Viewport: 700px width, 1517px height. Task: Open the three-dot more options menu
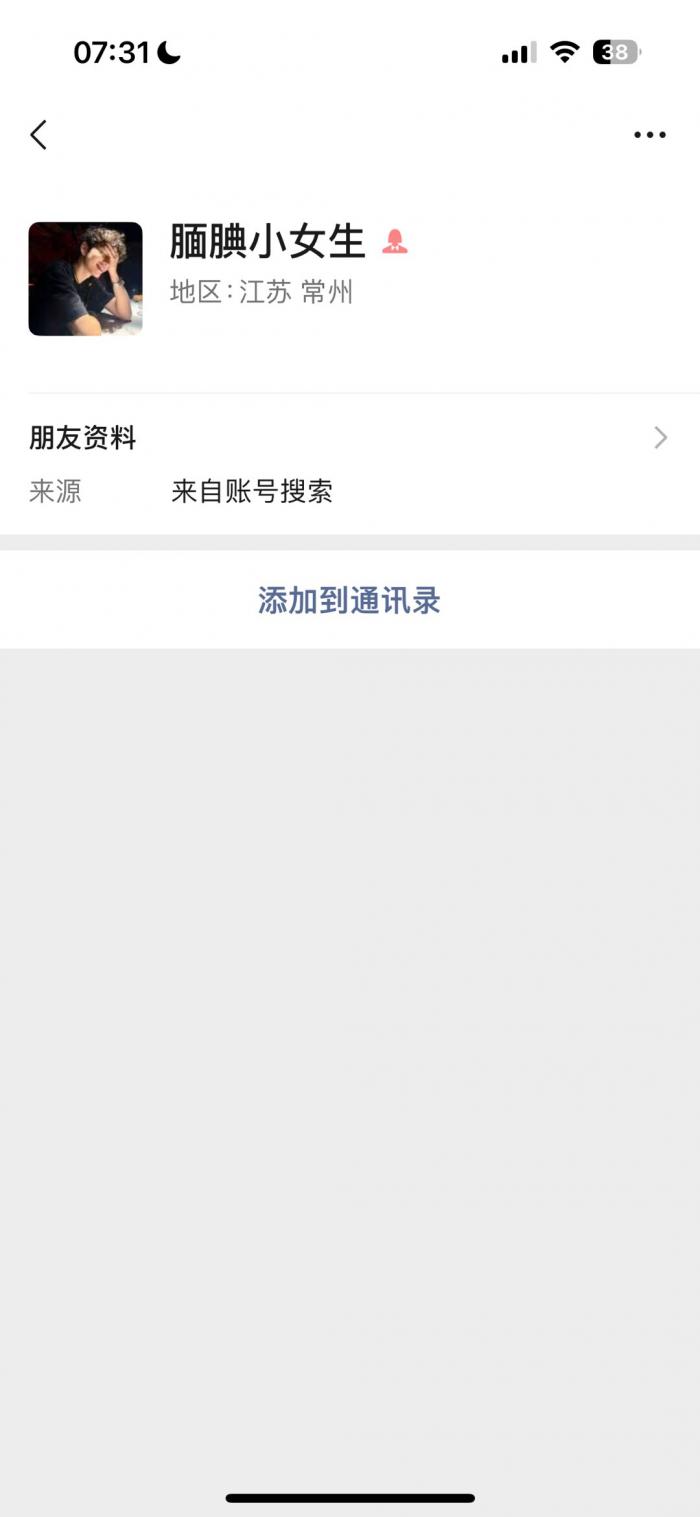click(x=649, y=135)
